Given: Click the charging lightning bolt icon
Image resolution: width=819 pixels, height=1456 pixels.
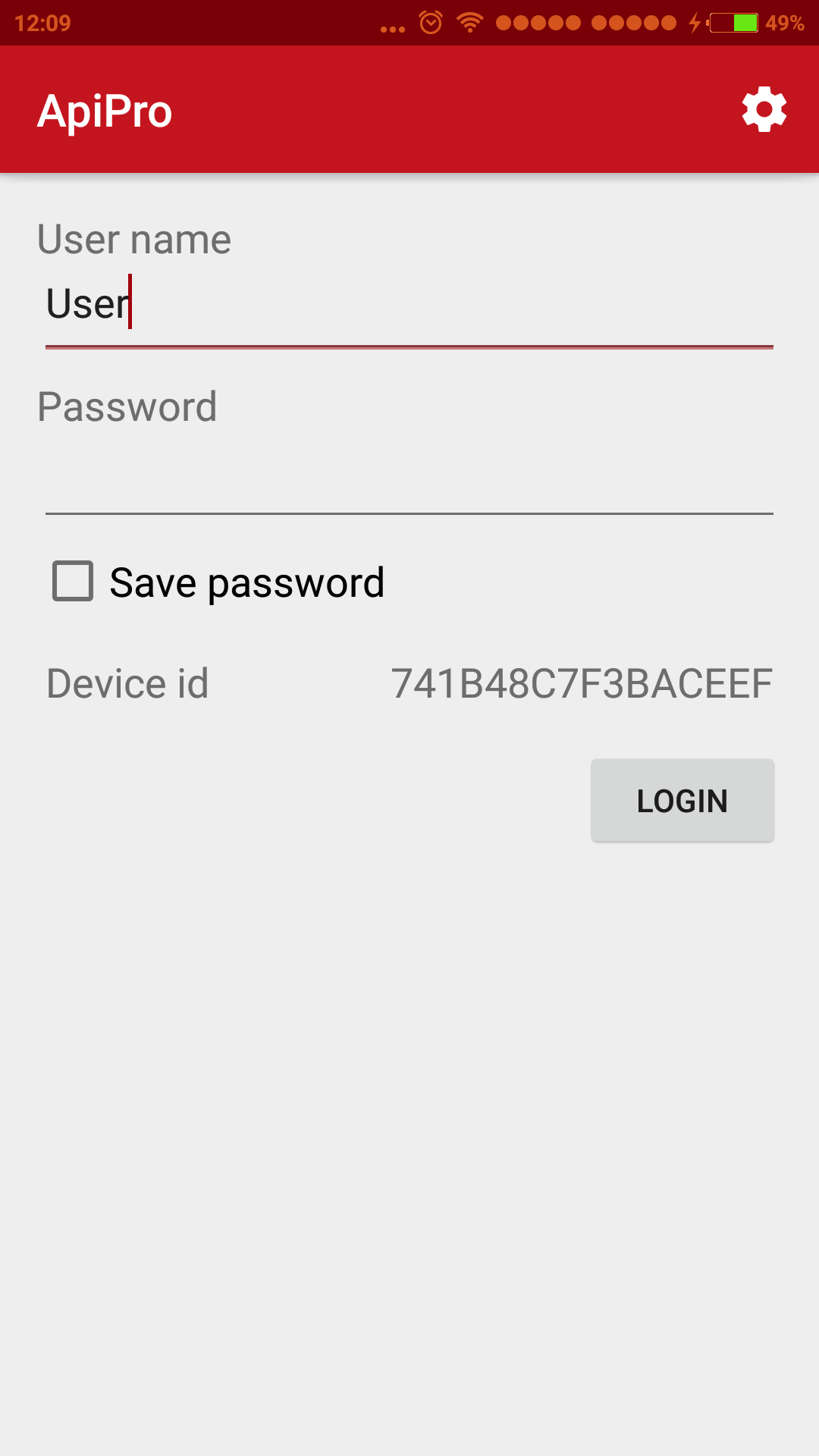Looking at the screenshot, I should point(695,23).
